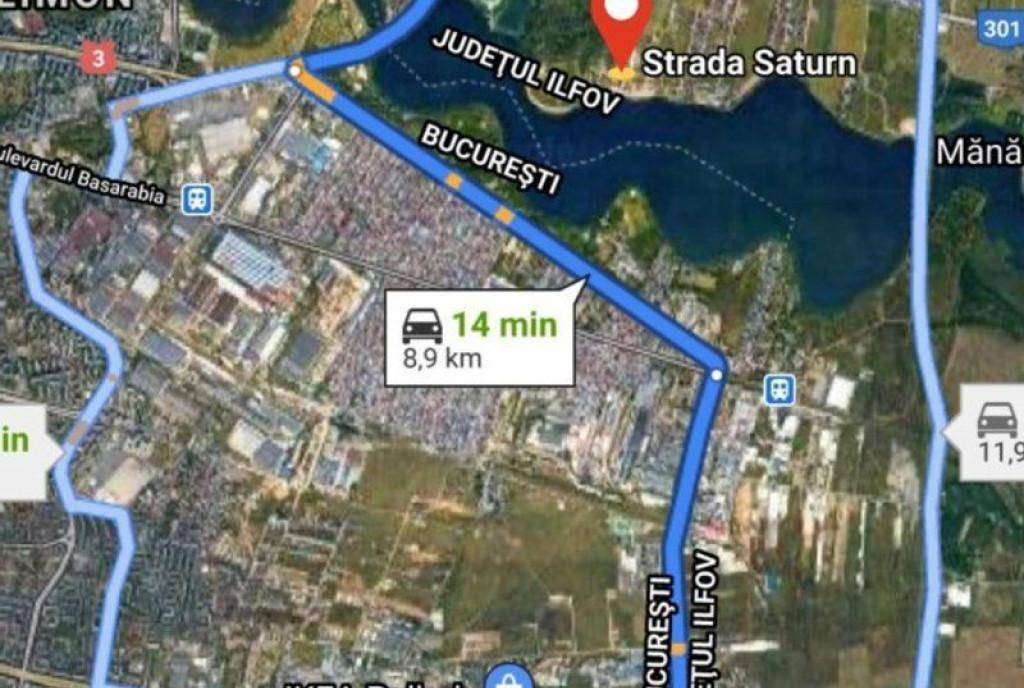
Task: Open the train station icon east of route
Action: (779, 388)
